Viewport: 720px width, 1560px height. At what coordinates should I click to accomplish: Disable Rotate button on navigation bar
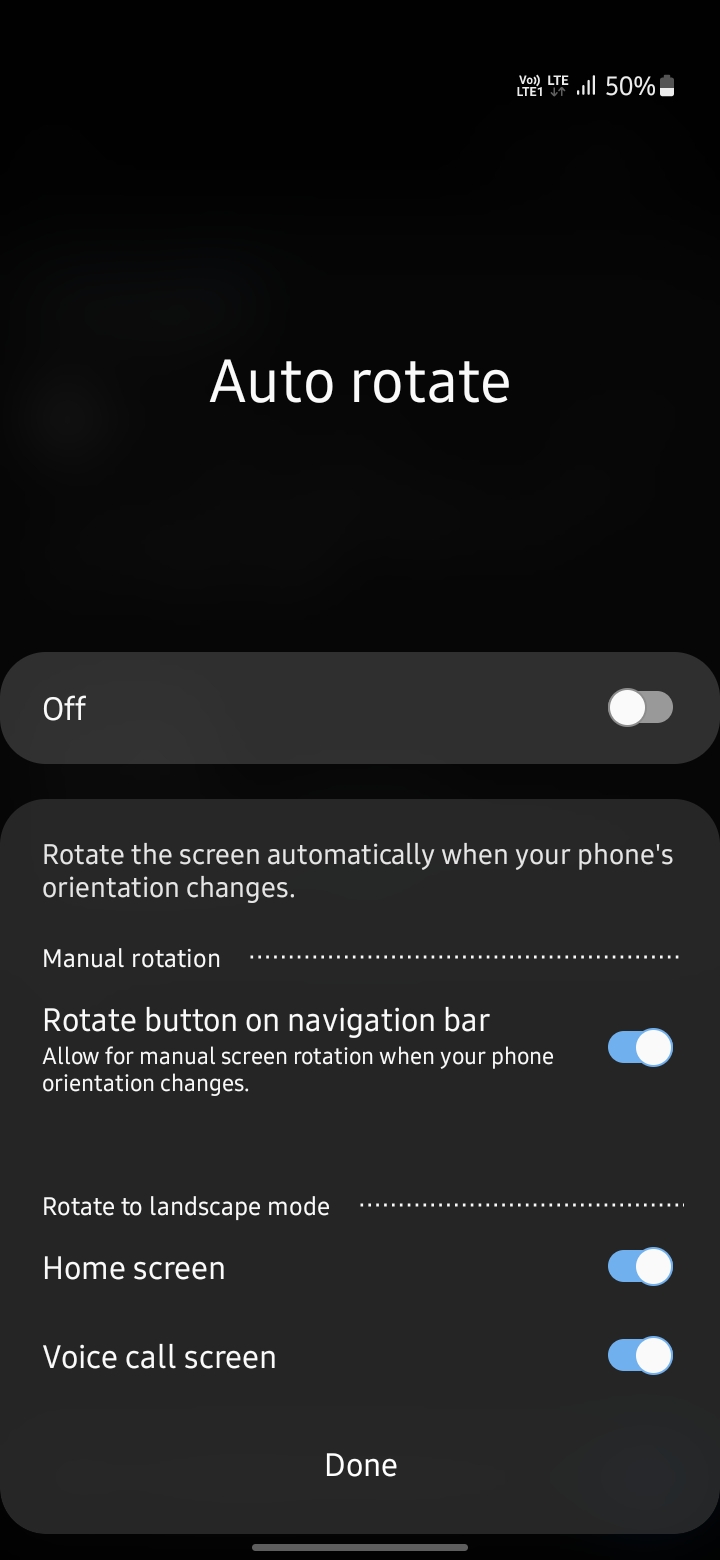(640, 1047)
